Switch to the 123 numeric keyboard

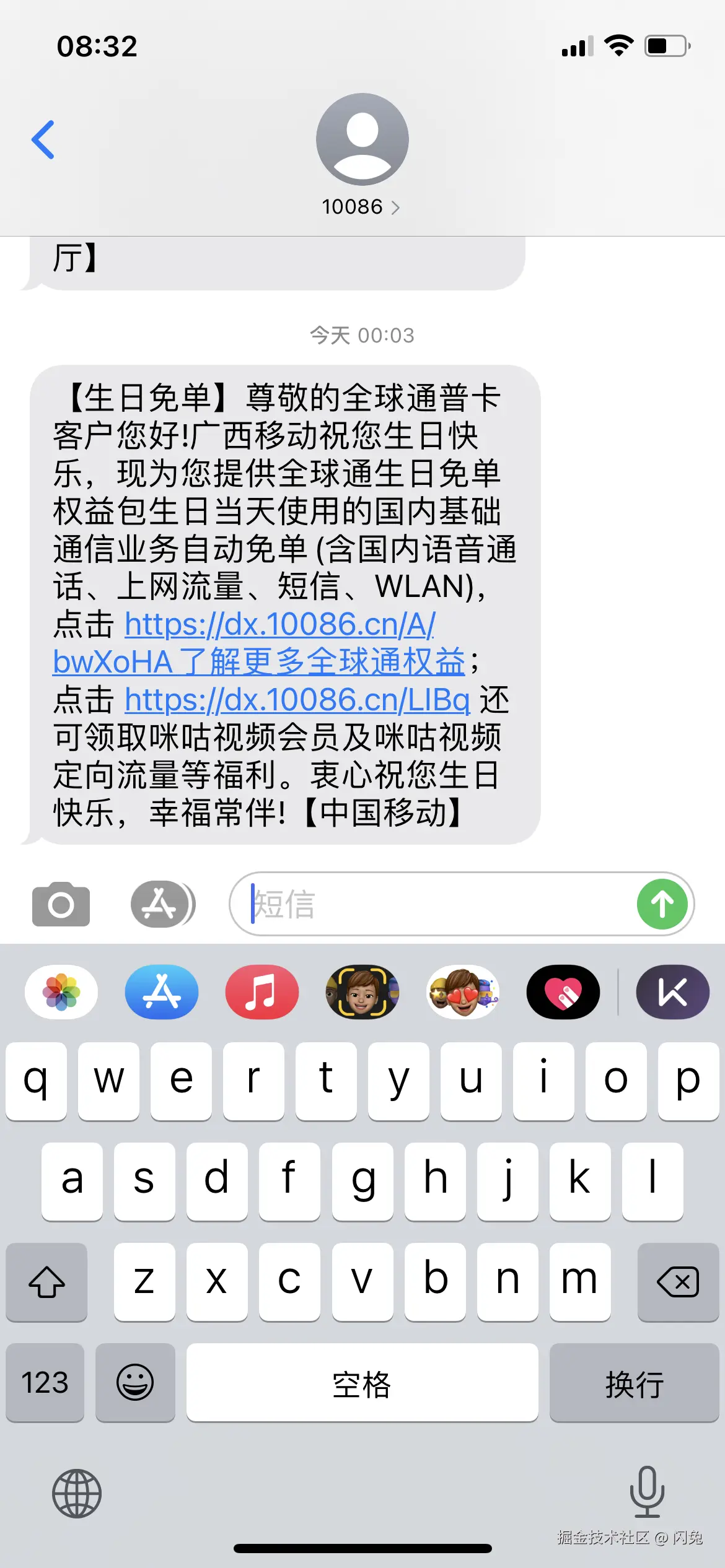pyautogui.click(x=44, y=1383)
